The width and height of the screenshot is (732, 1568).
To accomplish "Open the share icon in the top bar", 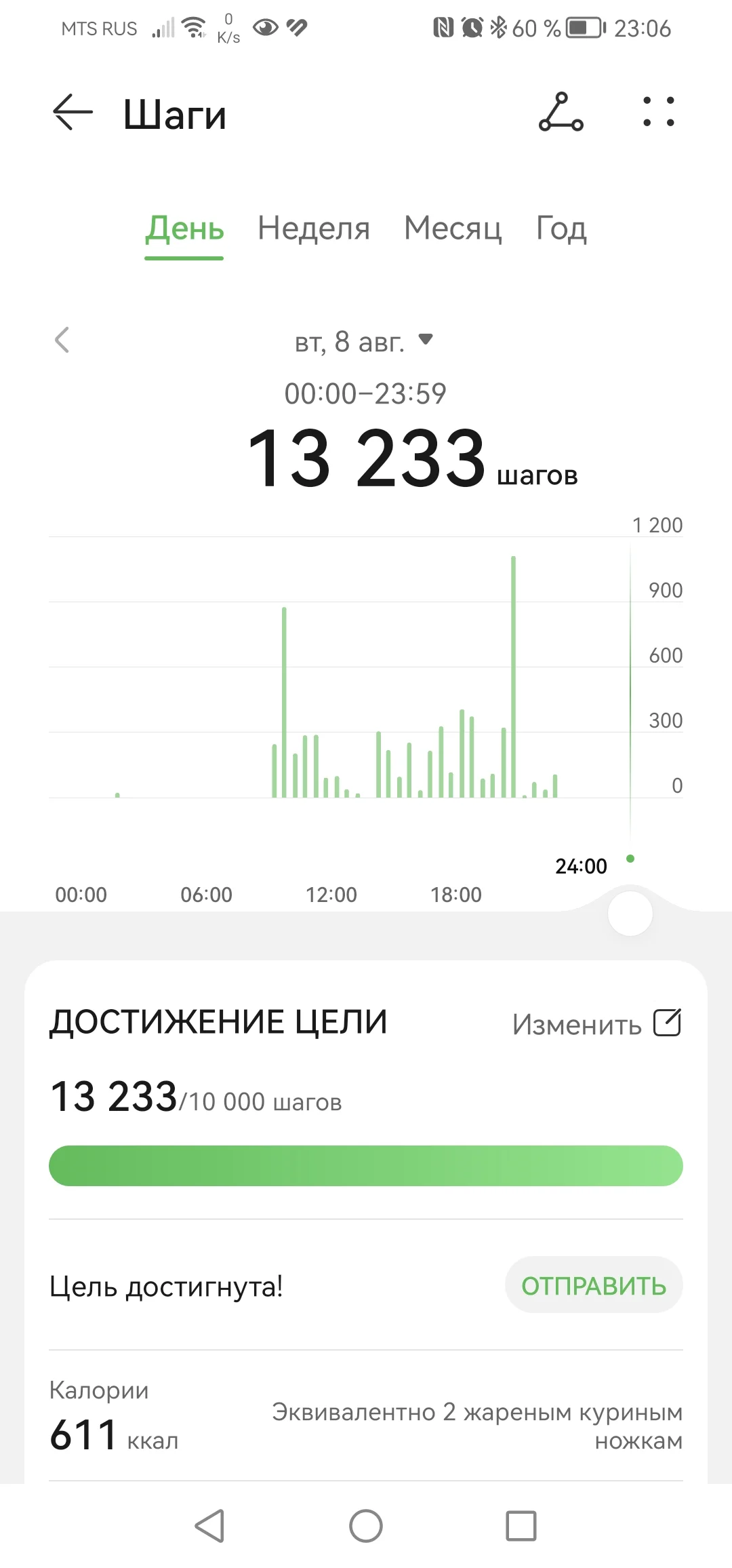I will [560, 113].
